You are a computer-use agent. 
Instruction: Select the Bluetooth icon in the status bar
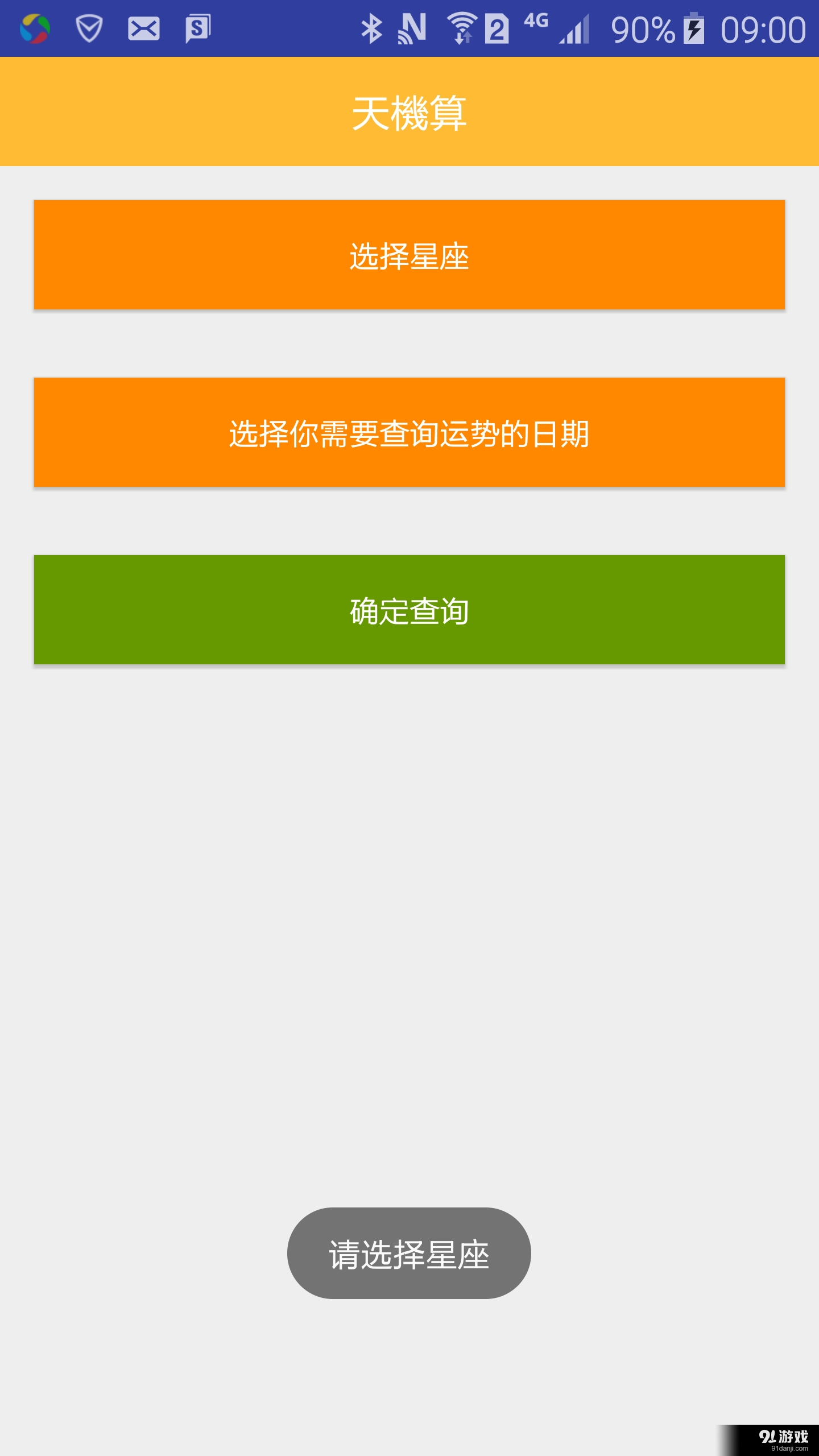point(373,28)
